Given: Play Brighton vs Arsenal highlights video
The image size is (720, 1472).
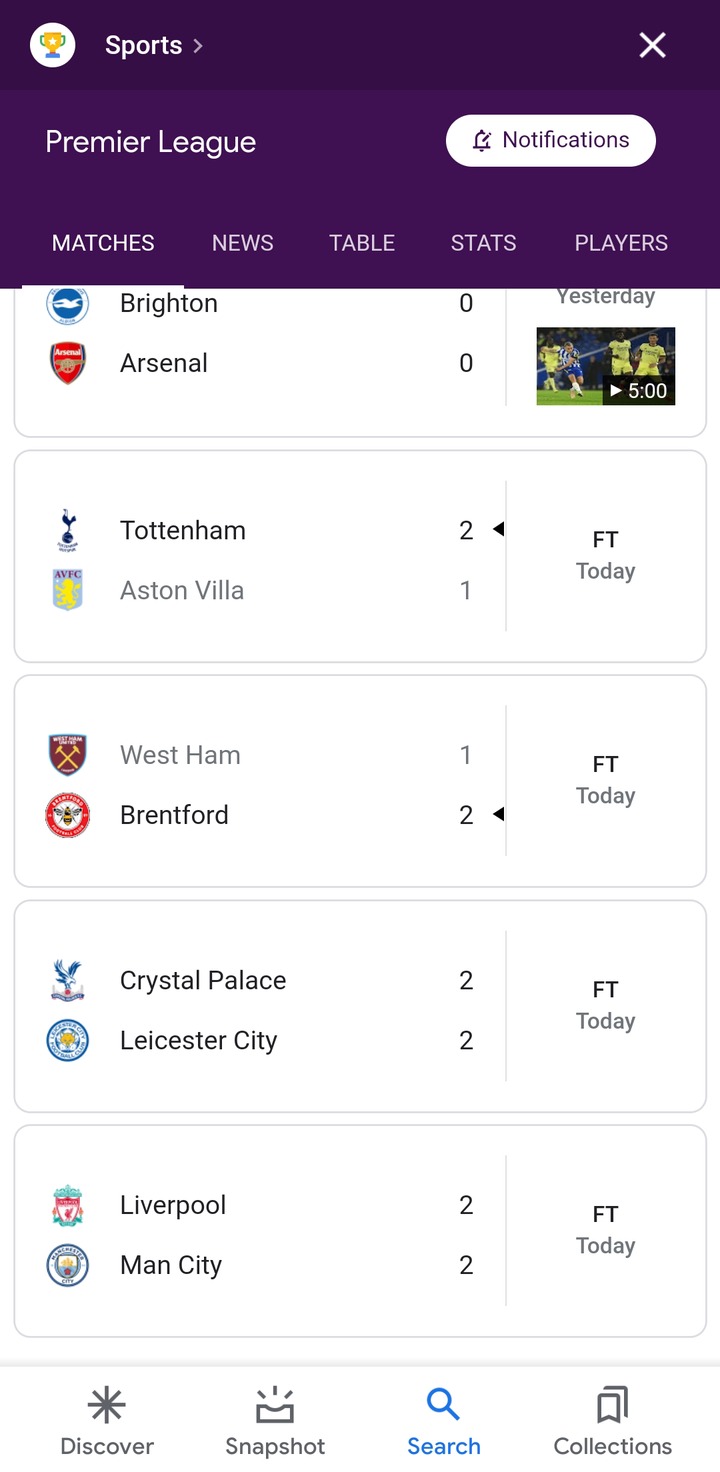Looking at the screenshot, I should click(606, 366).
